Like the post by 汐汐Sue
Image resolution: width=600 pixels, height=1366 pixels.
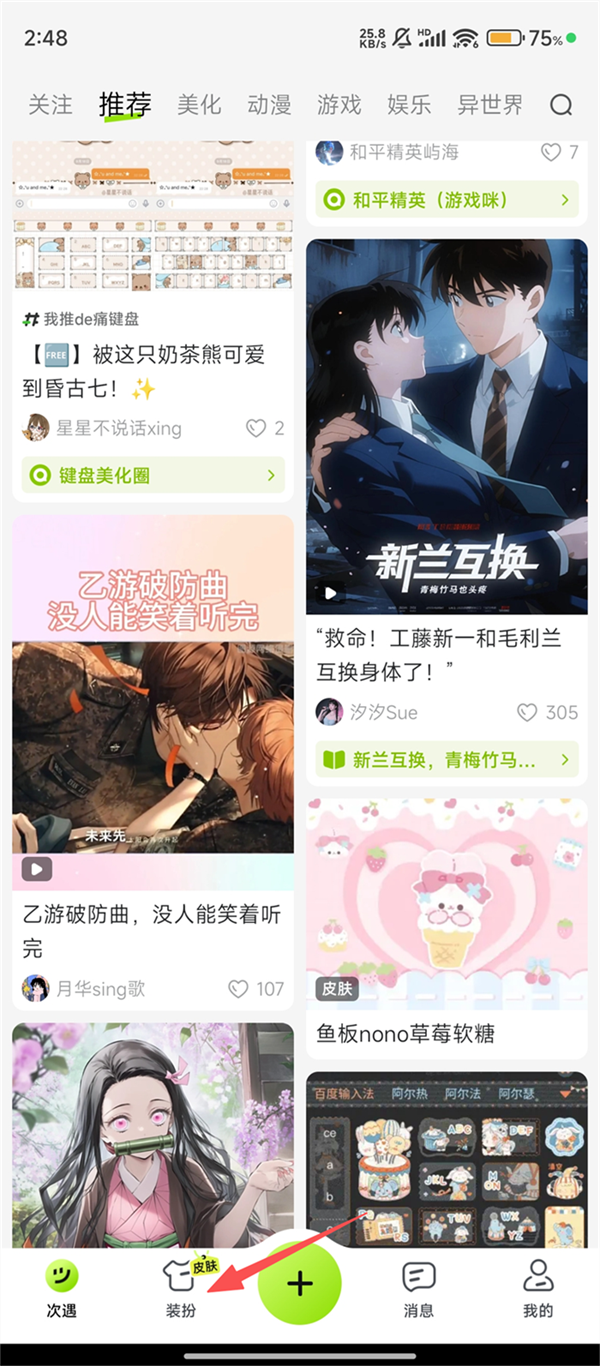pos(527,712)
